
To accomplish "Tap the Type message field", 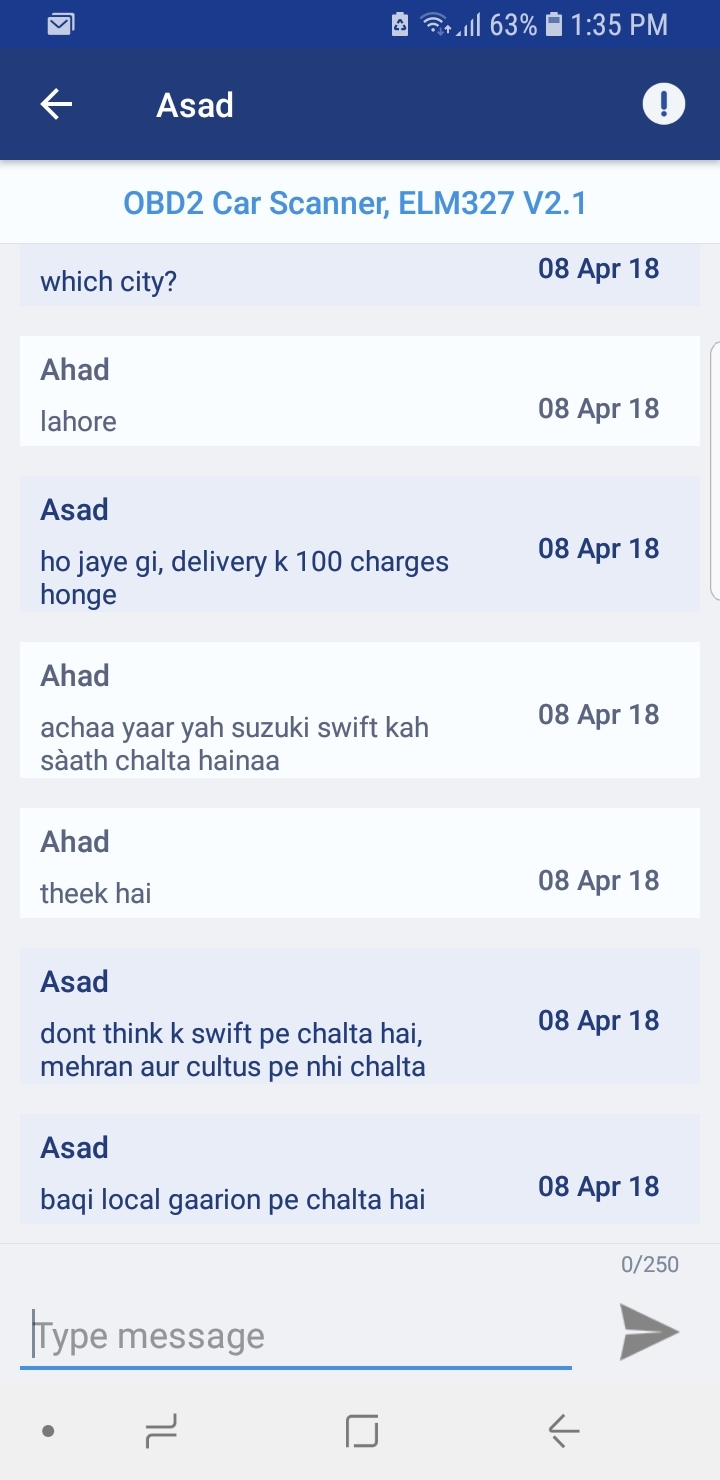I will click(x=296, y=1336).
